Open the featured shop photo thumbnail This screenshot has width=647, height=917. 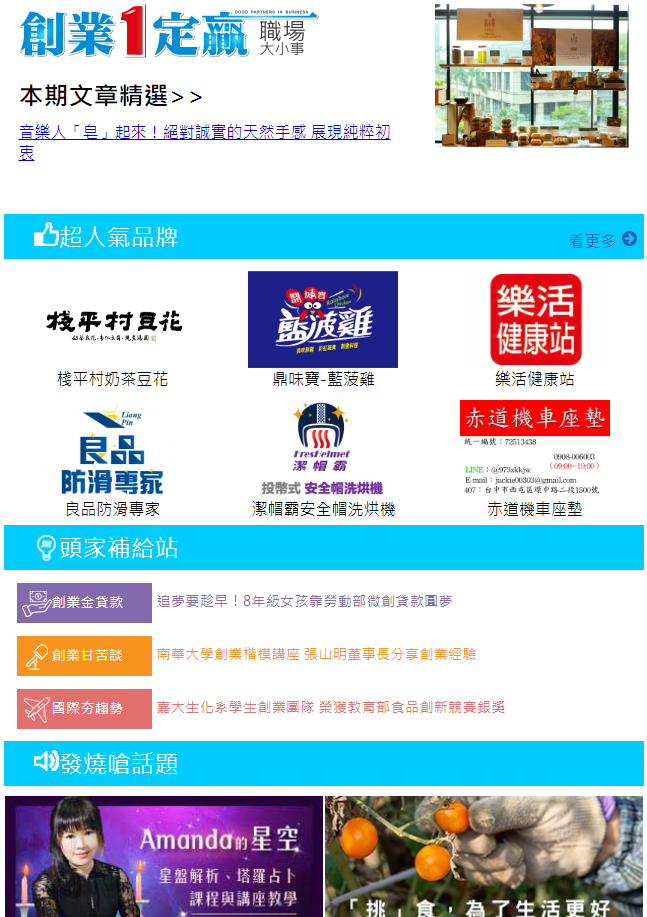pos(531,75)
